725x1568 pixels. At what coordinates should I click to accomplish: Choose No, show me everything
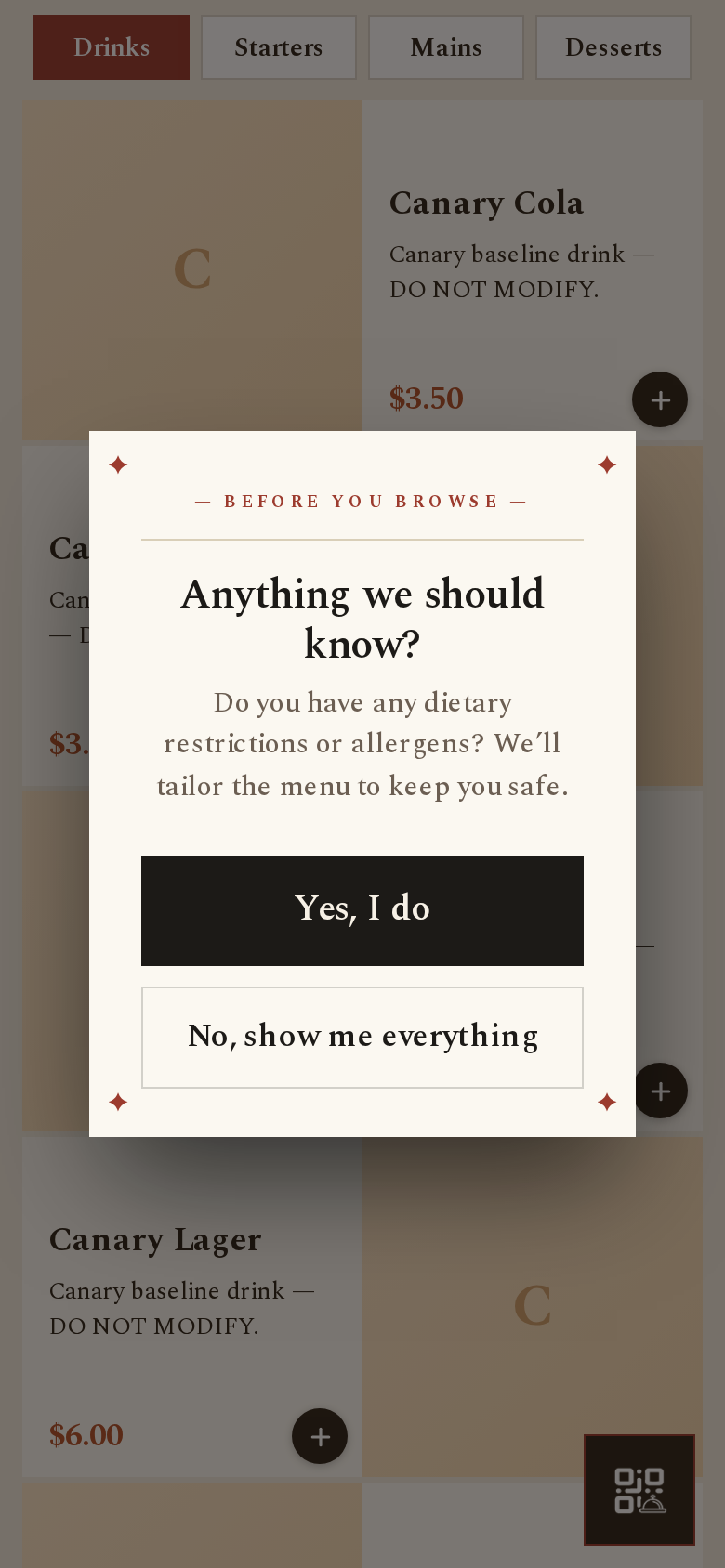[362, 1037]
